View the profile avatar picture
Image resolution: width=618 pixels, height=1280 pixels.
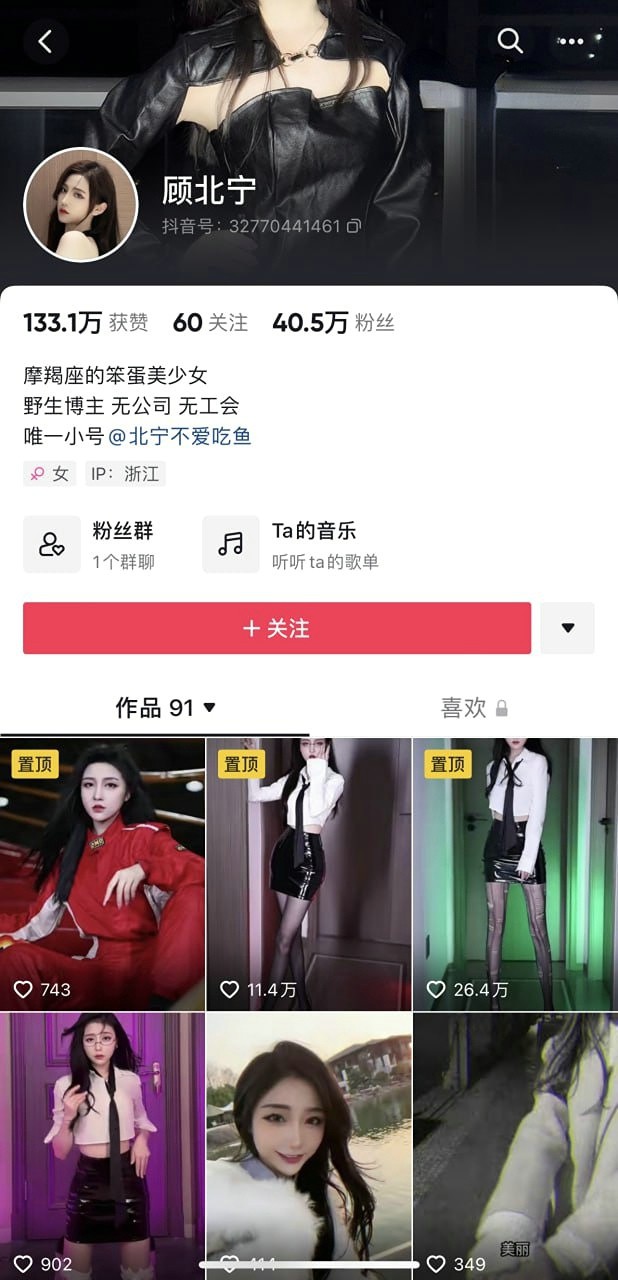pos(80,204)
